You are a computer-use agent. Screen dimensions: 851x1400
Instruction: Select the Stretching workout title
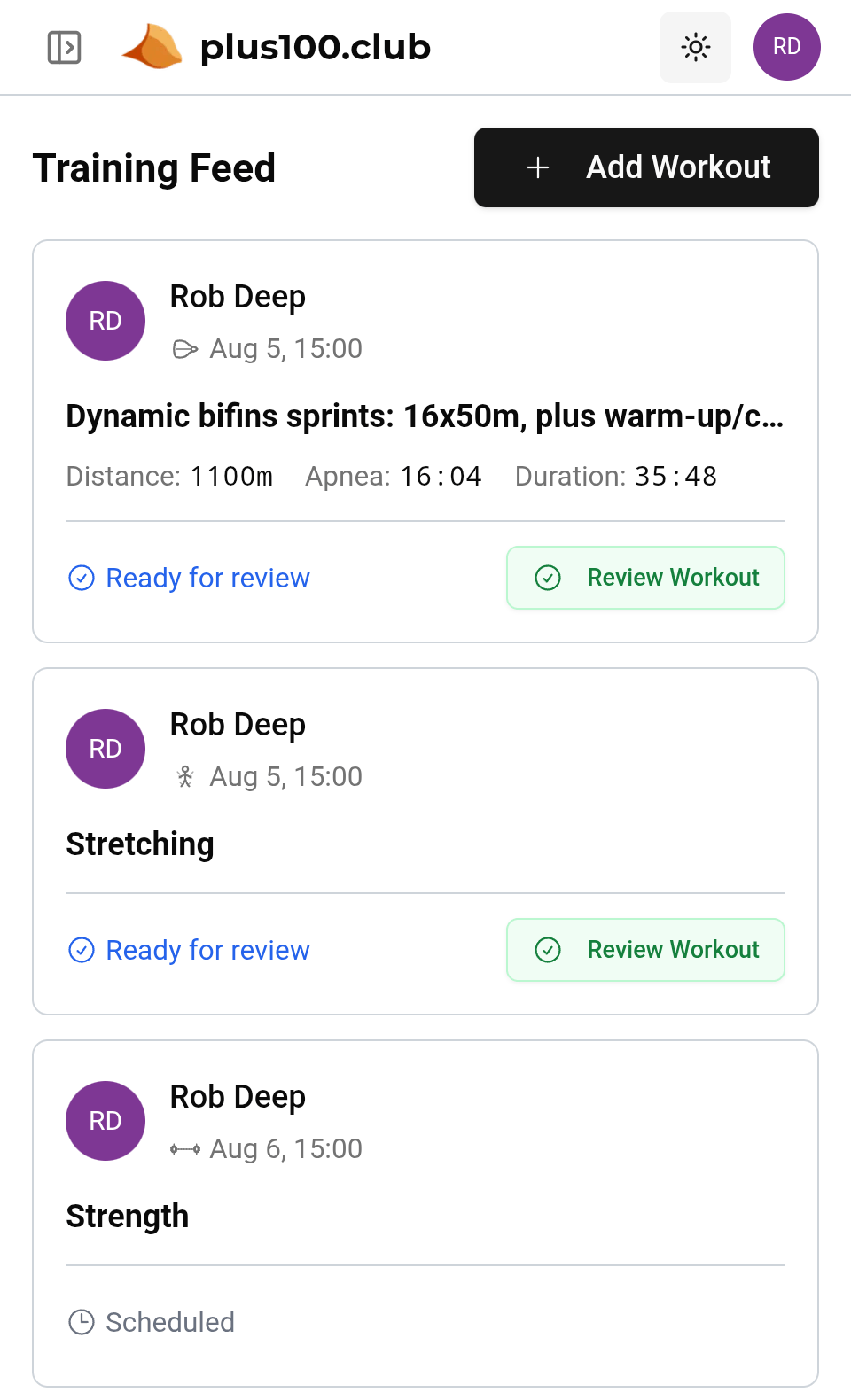139,844
